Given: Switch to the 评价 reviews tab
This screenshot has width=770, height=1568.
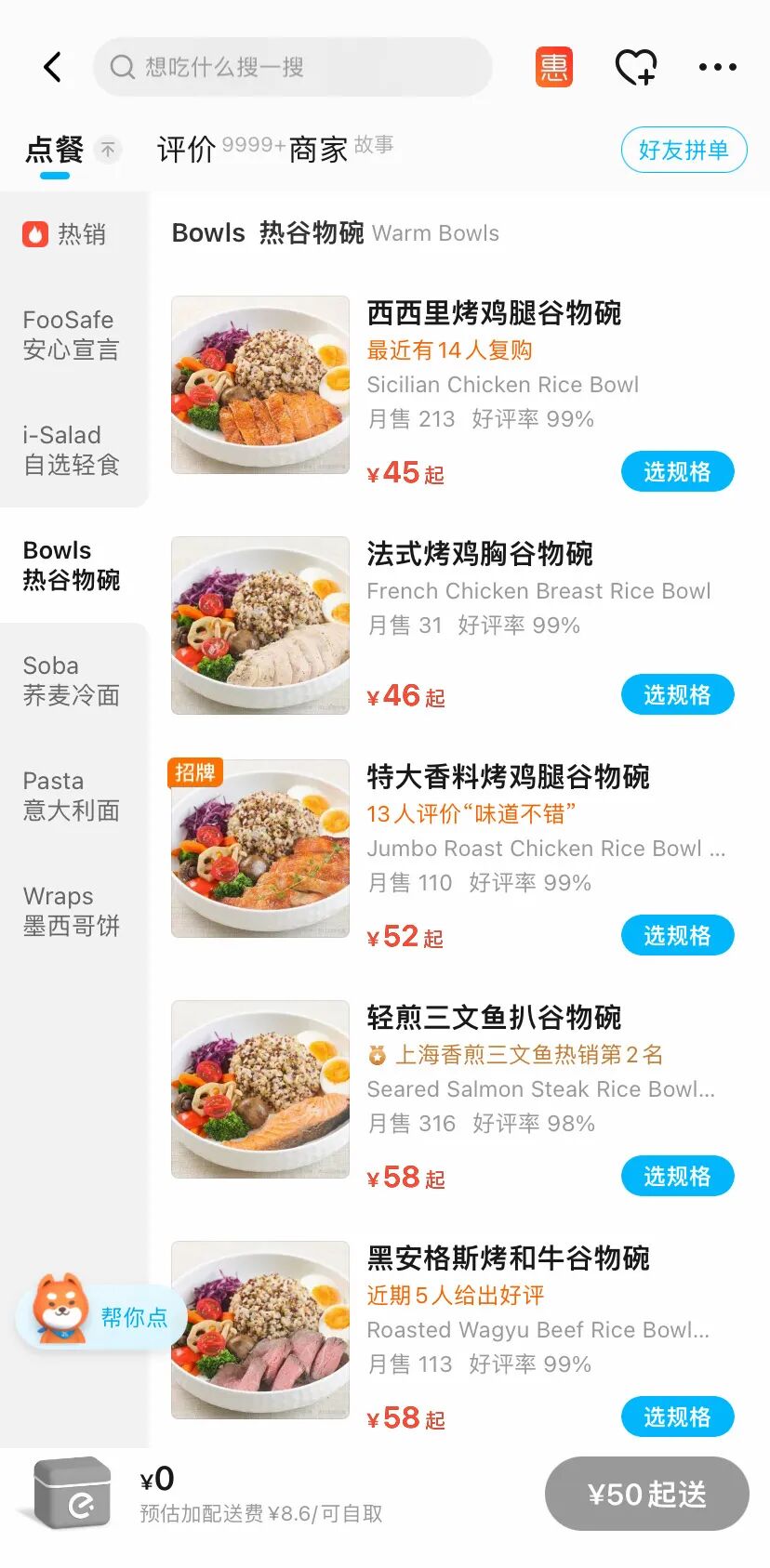Looking at the screenshot, I should [186, 149].
